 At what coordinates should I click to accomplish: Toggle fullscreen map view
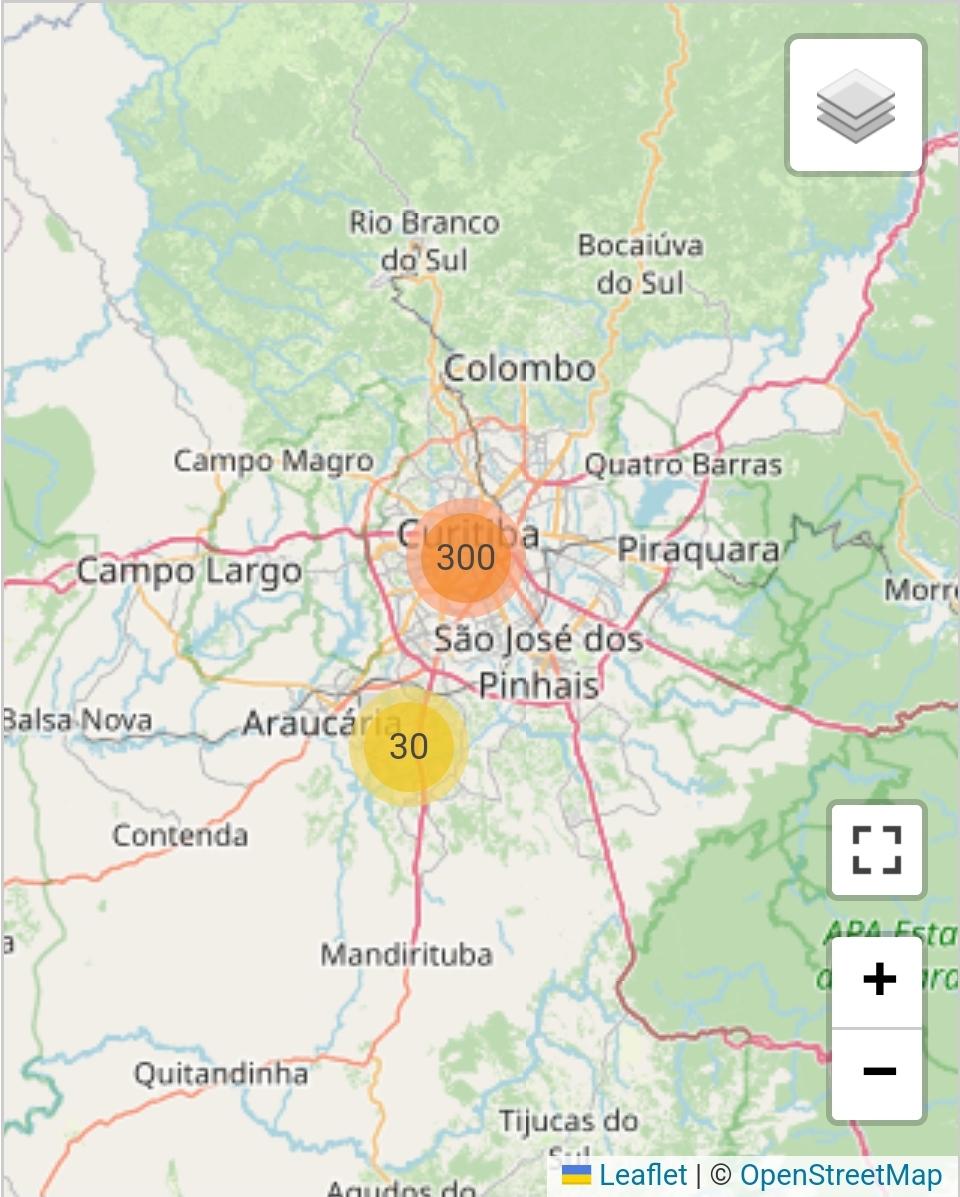877,850
